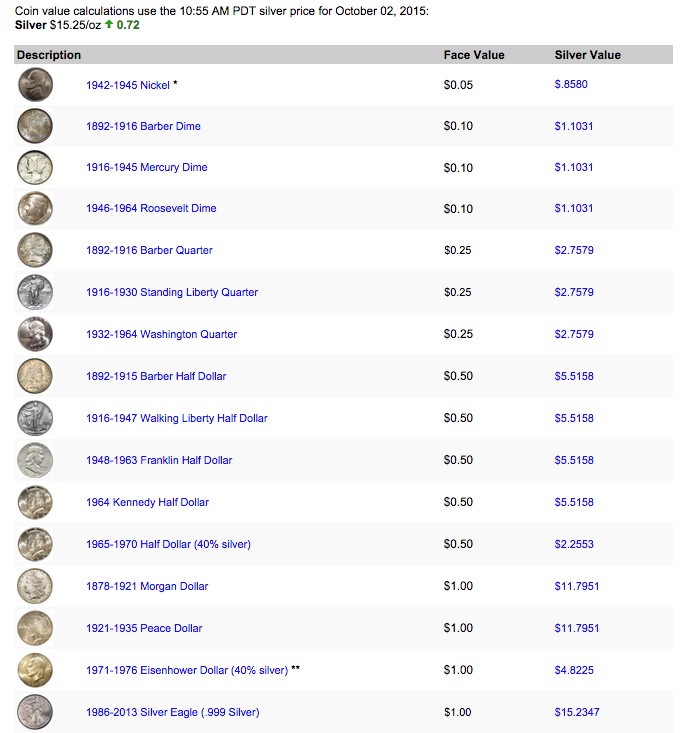The height and width of the screenshot is (733, 681).
Task: Open the 1892-1916 Barber Dime link
Action: click(143, 126)
